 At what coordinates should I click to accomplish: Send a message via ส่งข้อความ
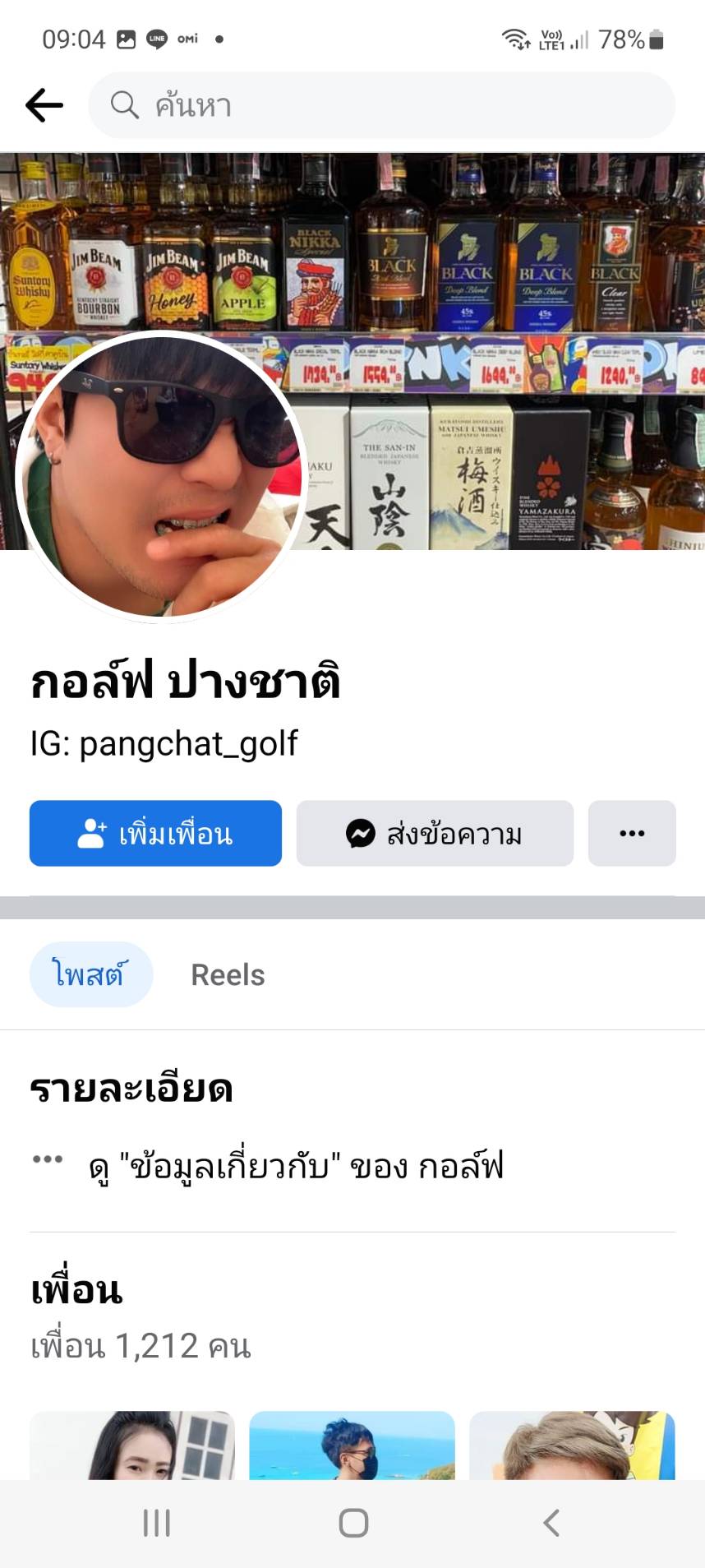pyautogui.click(x=435, y=834)
